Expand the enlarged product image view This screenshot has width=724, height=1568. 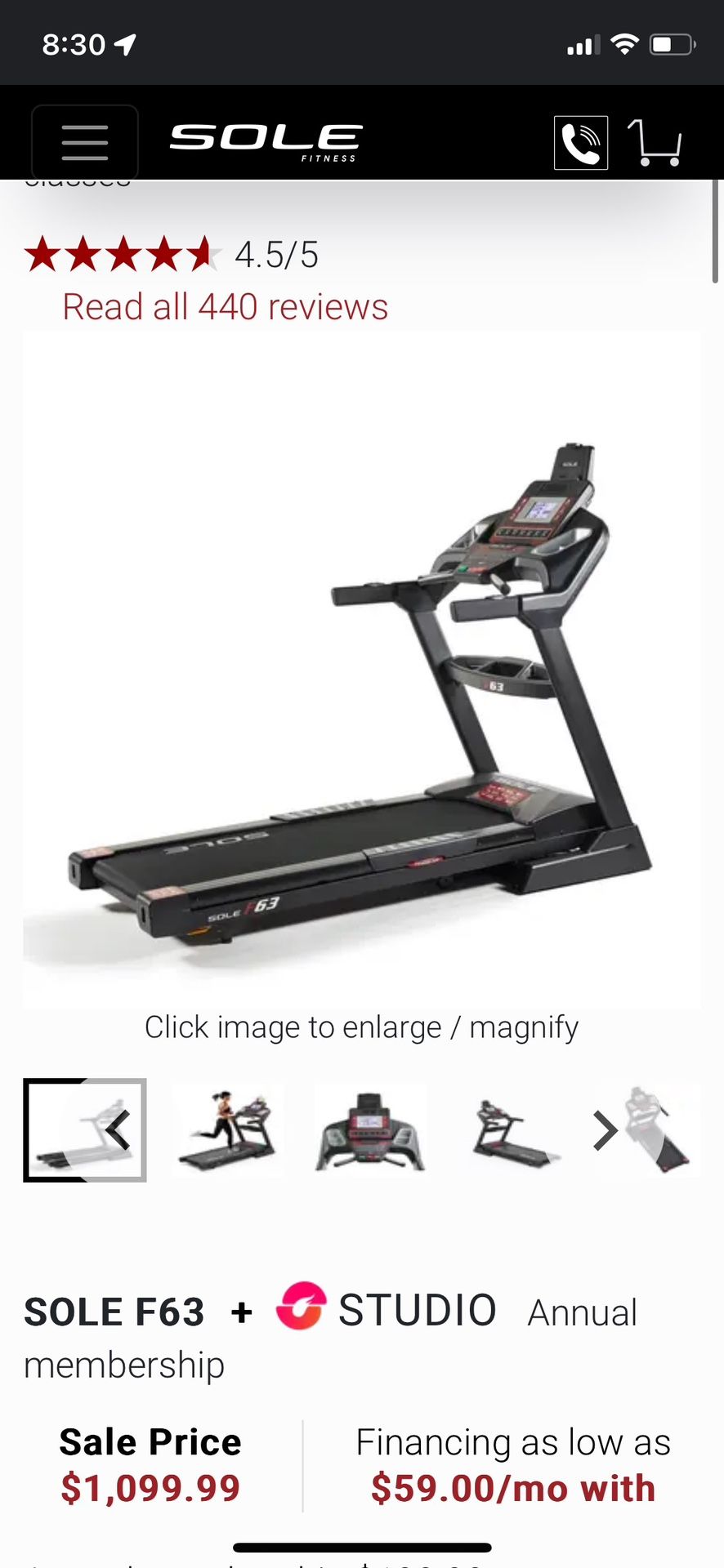pos(362,670)
